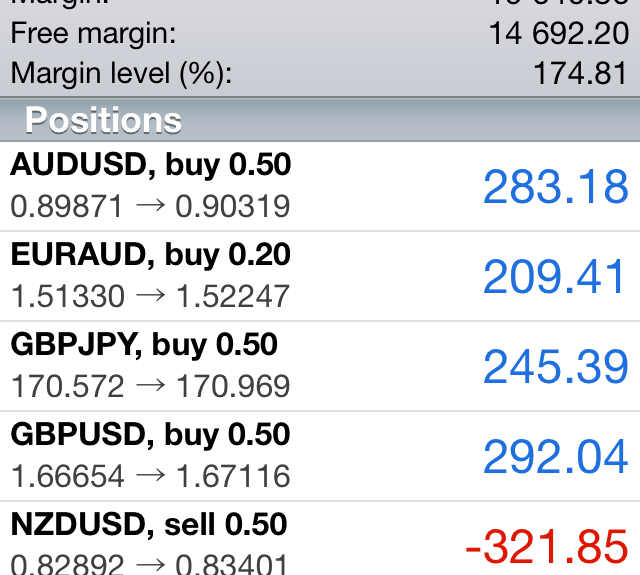Select the EURAUD buy 0.20 position
Viewport: 640px width, 575px height.
pyautogui.click(x=320, y=276)
